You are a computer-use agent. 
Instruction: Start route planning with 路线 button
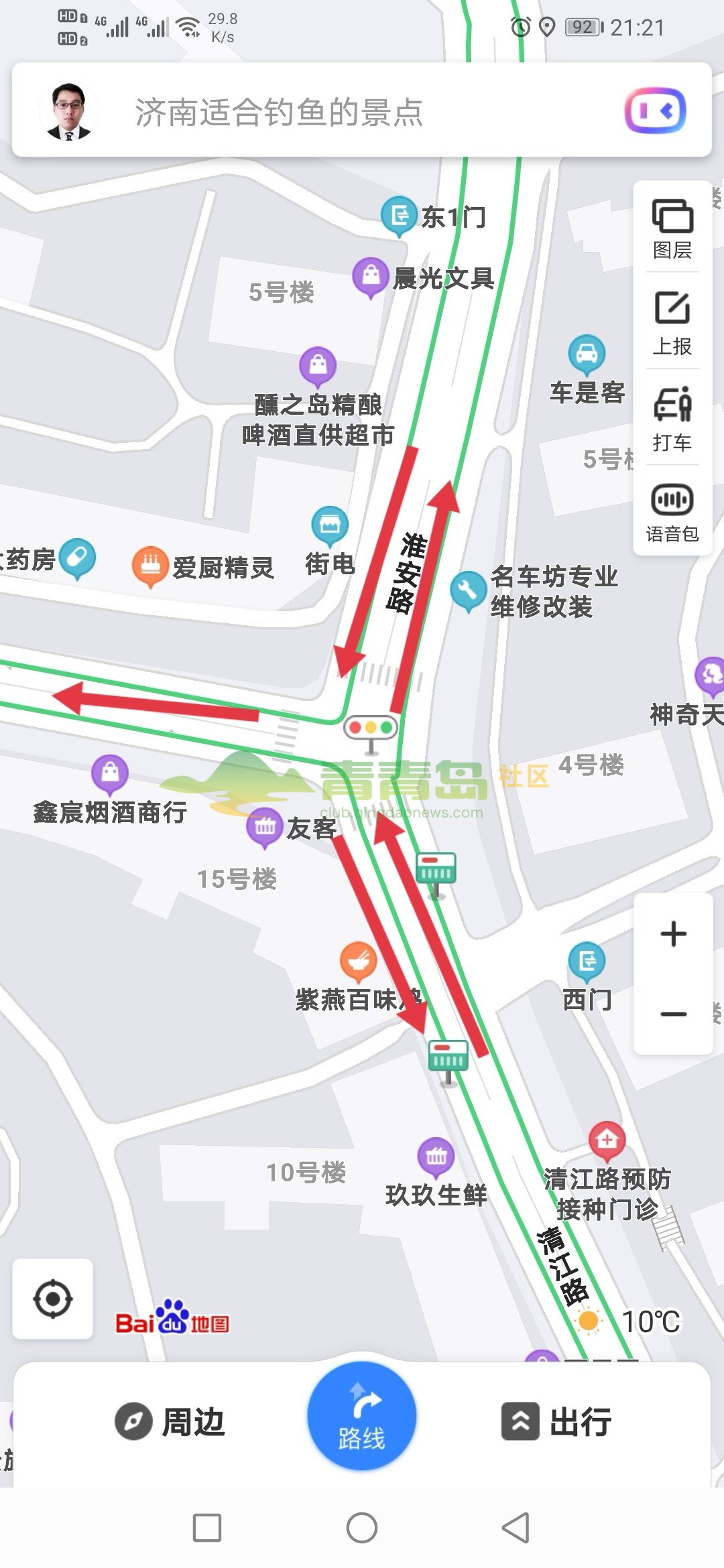coord(362,1415)
